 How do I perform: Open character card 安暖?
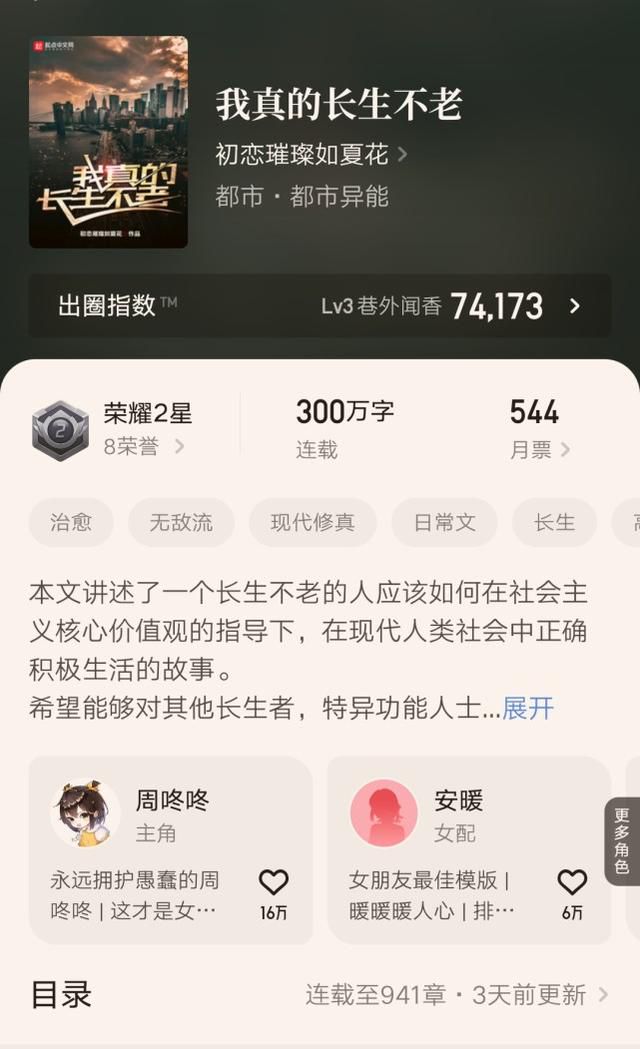[469, 850]
